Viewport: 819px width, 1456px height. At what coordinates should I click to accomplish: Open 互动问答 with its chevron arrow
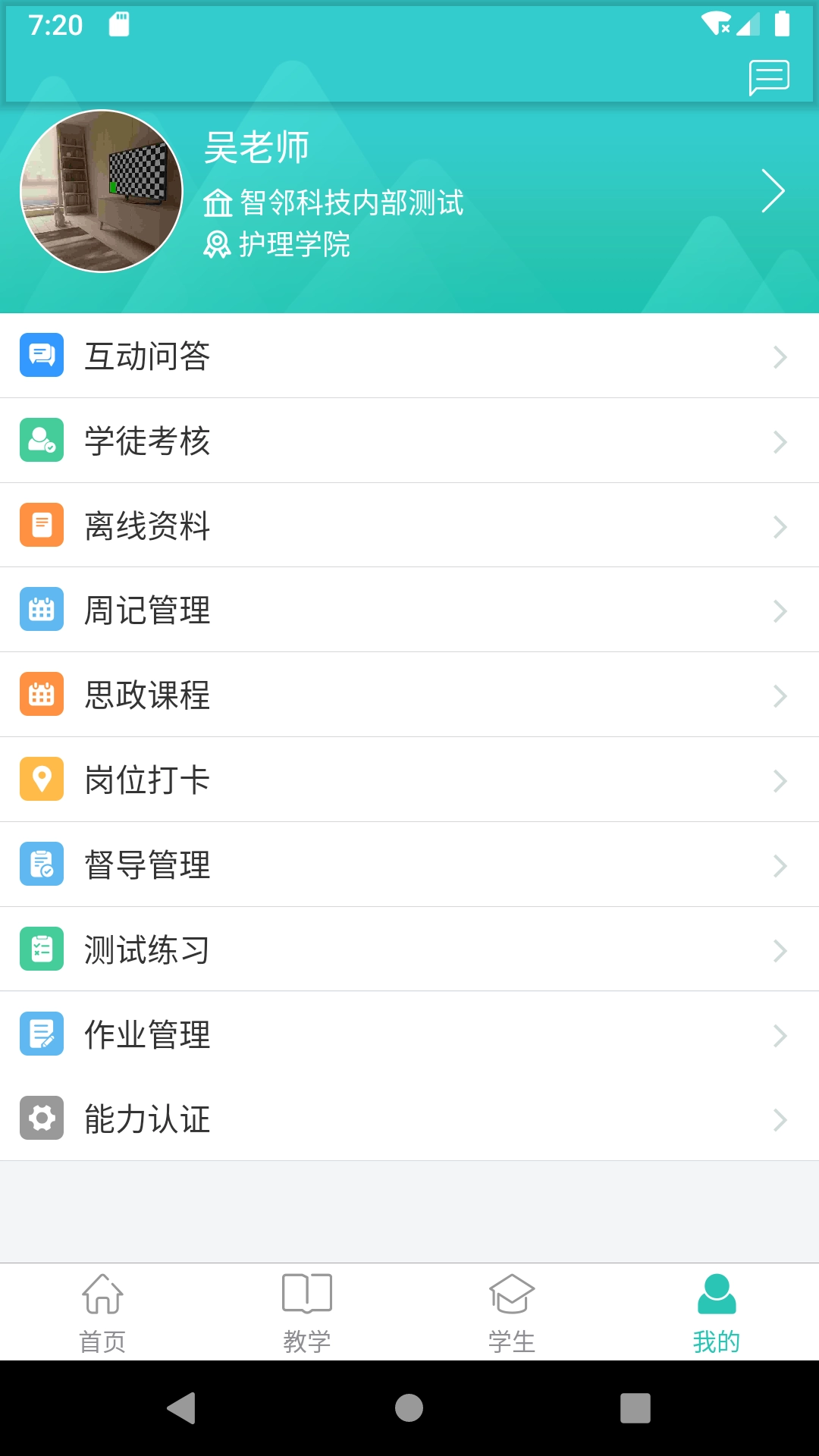coord(781,355)
